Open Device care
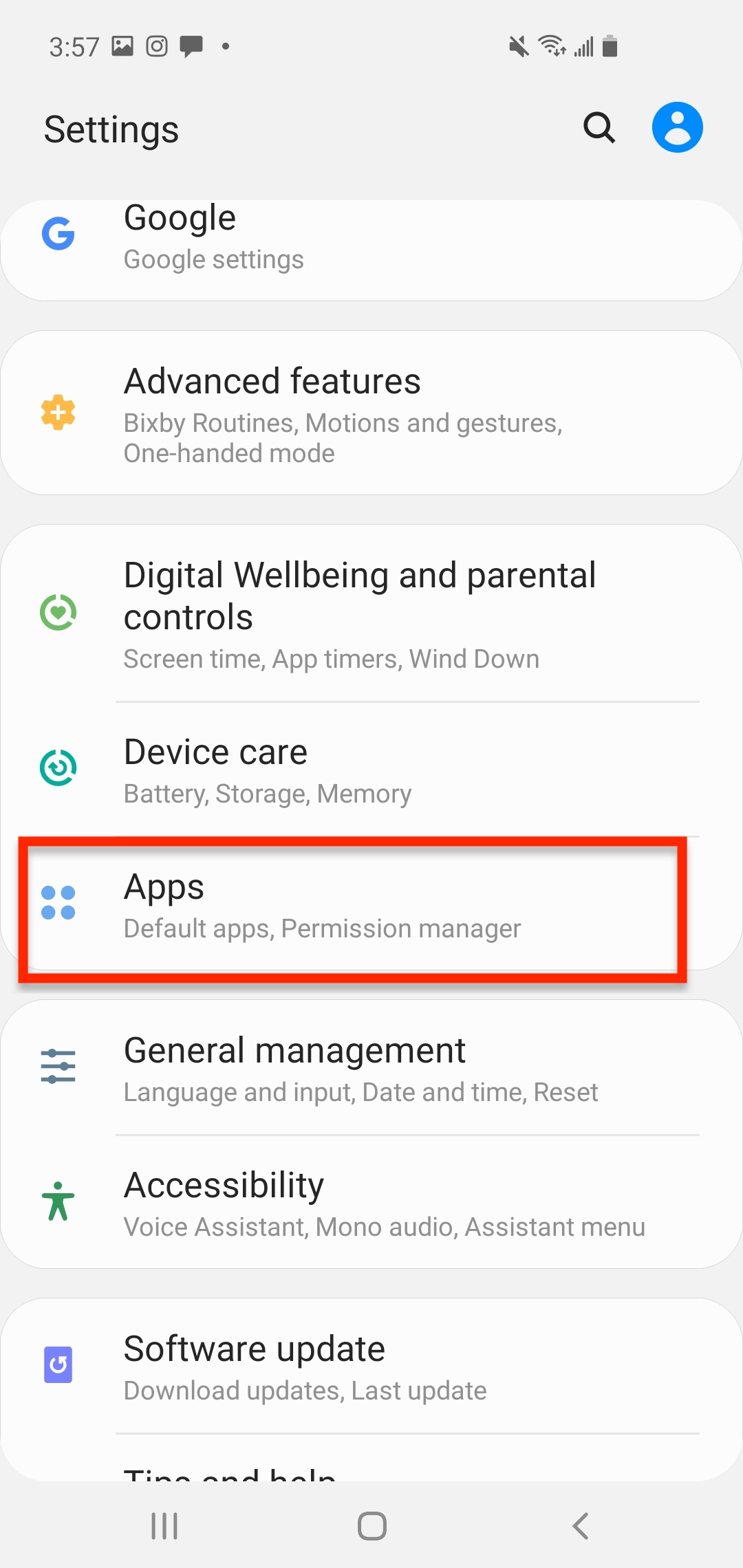 (371, 770)
